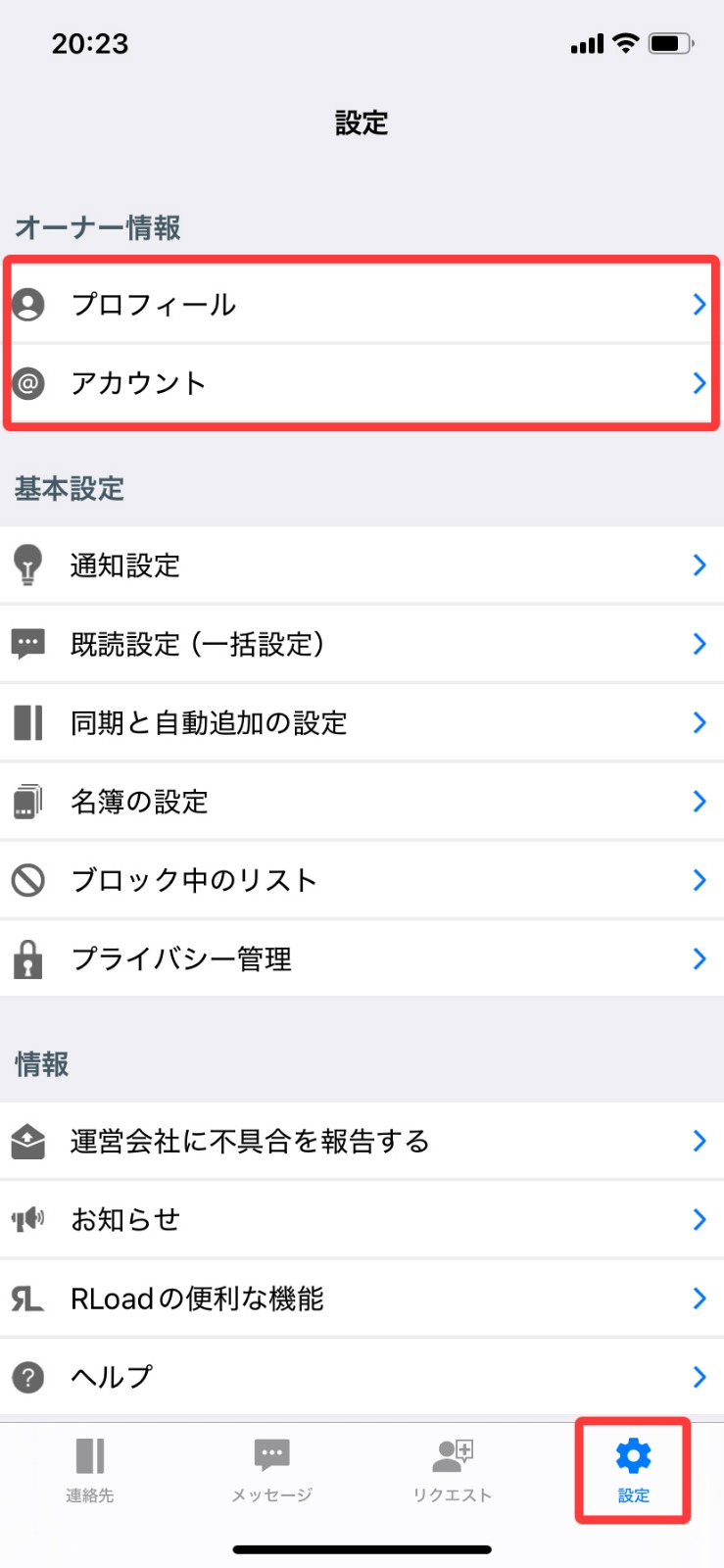Select 名簿の設定
The width and height of the screenshot is (724, 1568).
(x=362, y=801)
